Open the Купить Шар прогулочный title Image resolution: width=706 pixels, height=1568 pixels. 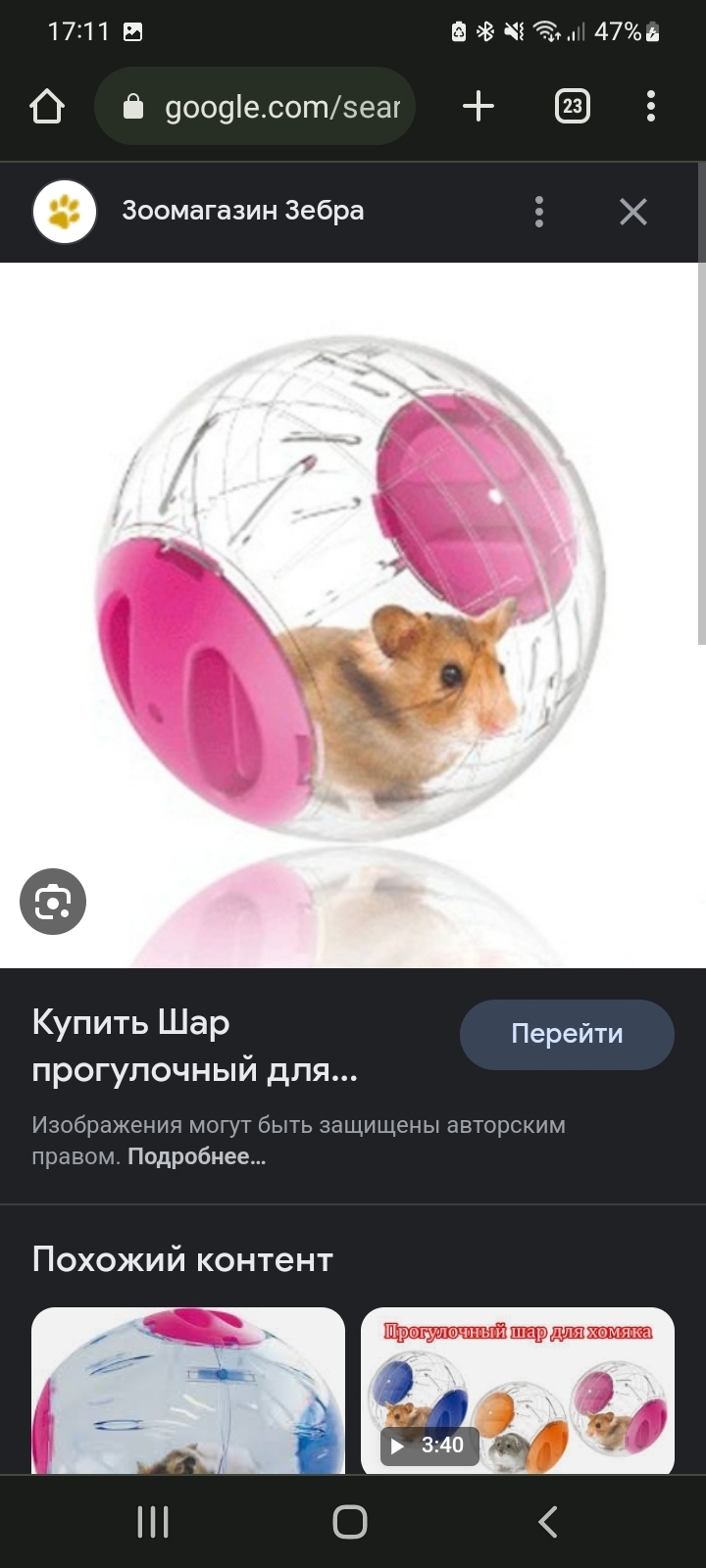point(194,1046)
